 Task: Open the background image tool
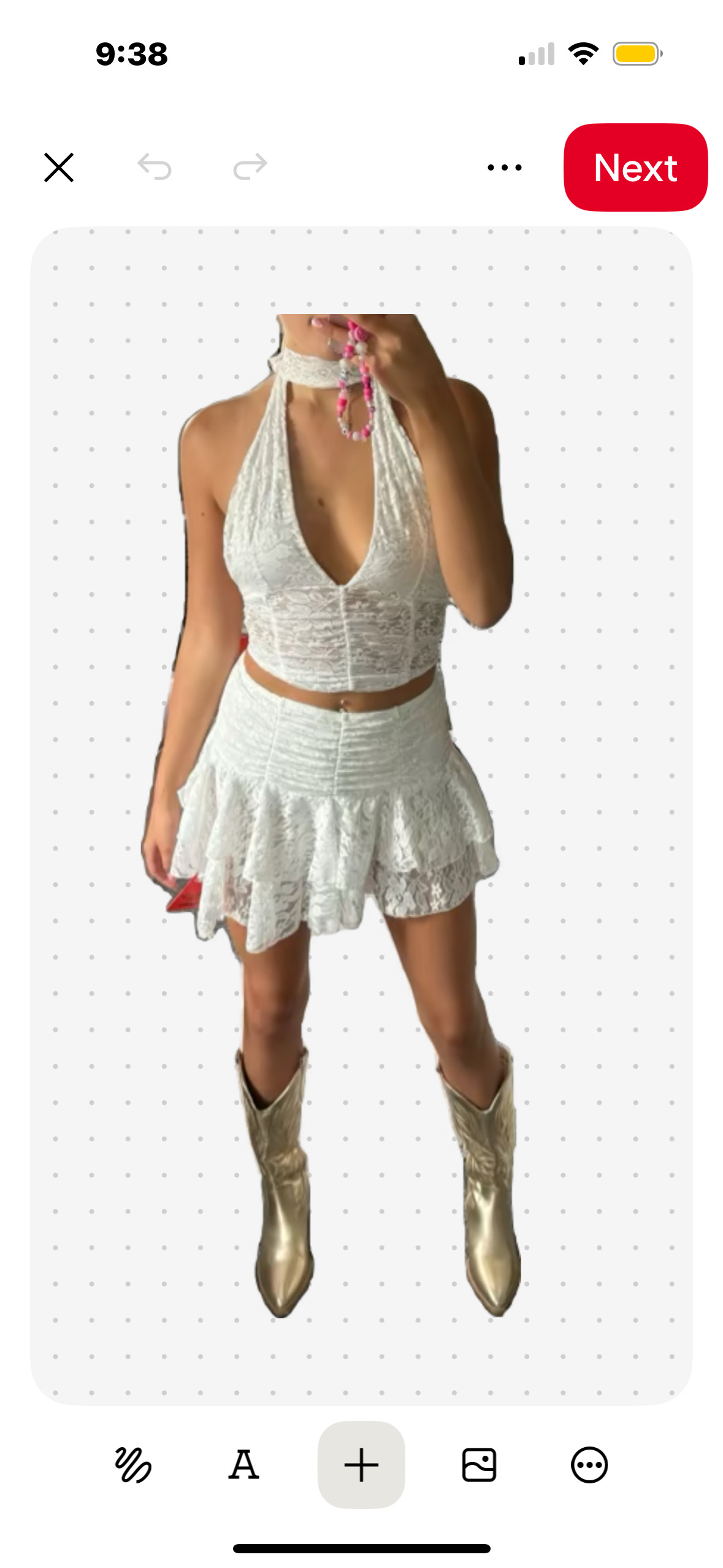pos(479,1465)
